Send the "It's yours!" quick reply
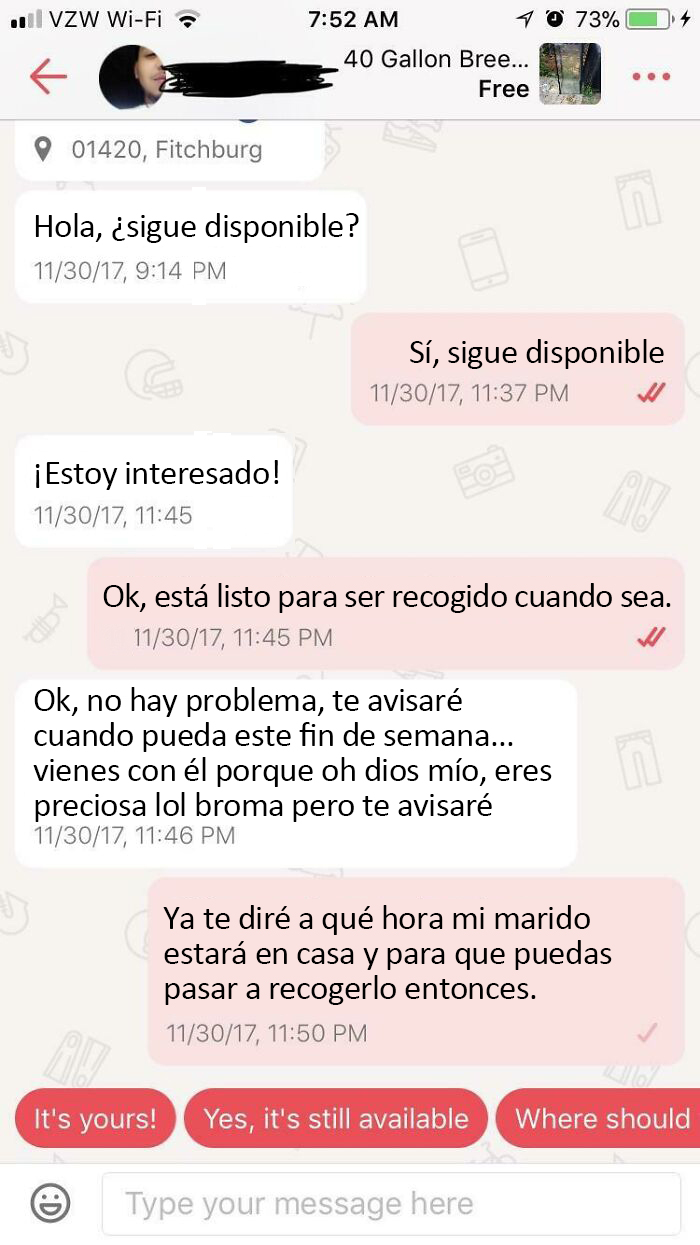 pos(95,1118)
